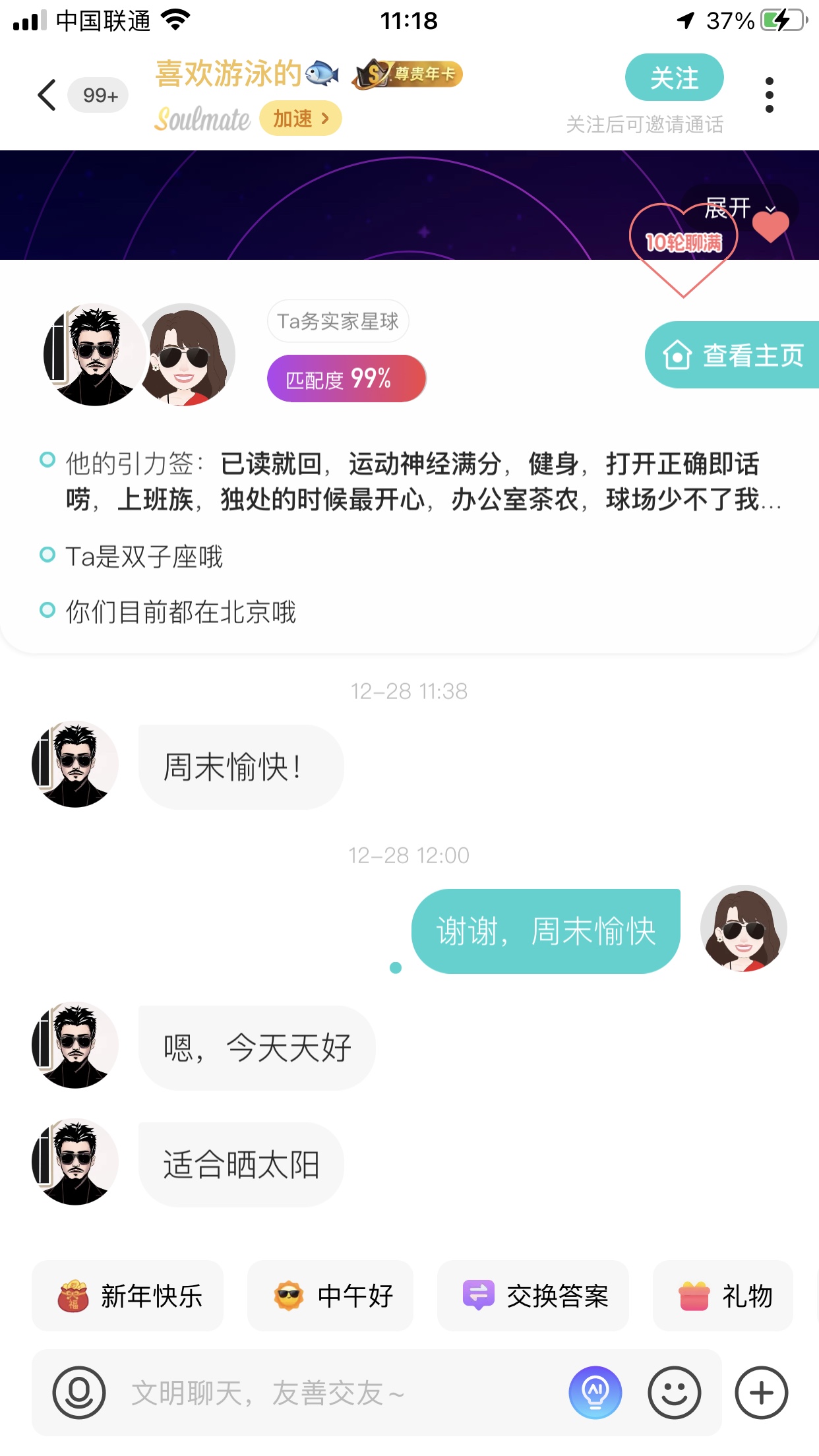Open the plus attachments menu
The width and height of the screenshot is (819, 1456).
[x=762, y=1393]
